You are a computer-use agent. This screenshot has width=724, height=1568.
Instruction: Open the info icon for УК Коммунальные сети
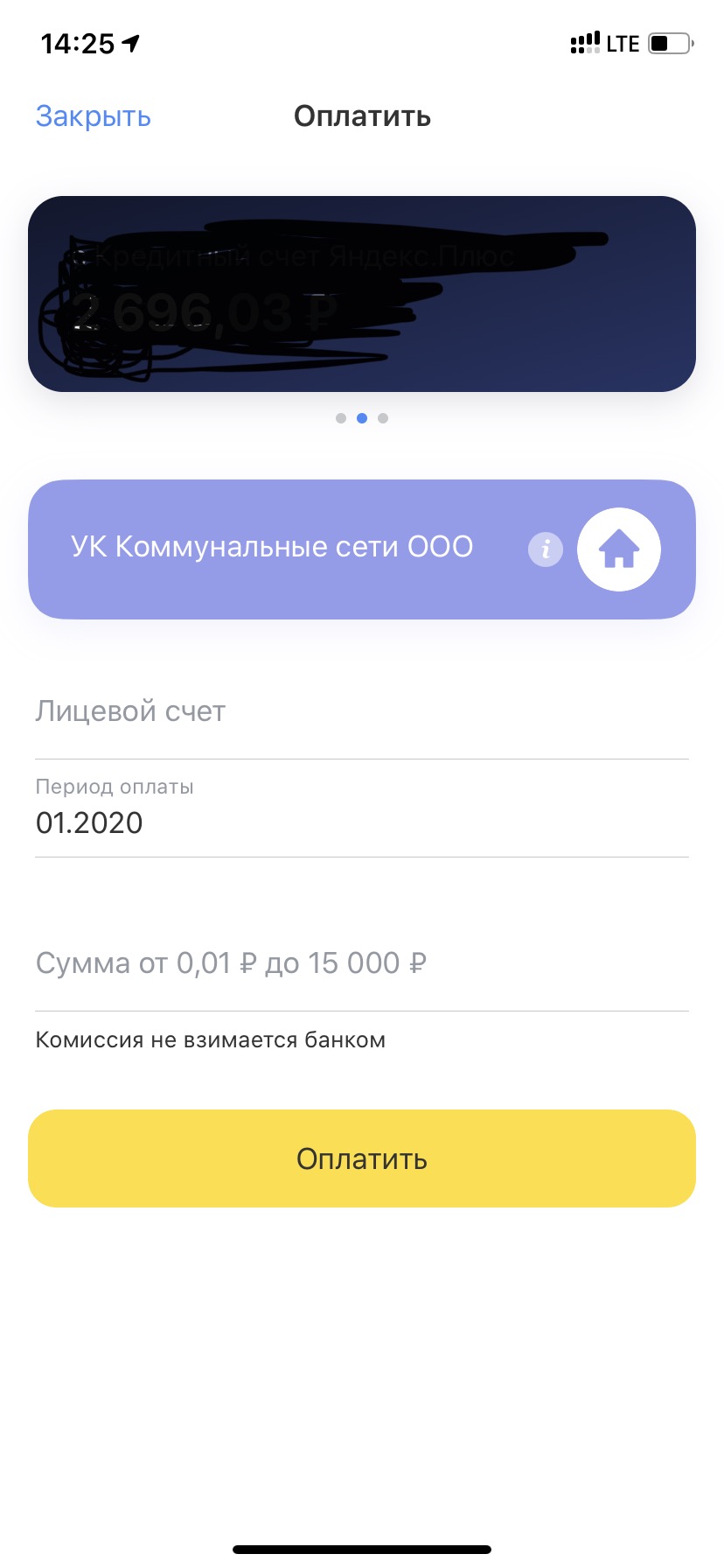pos(546,549)
